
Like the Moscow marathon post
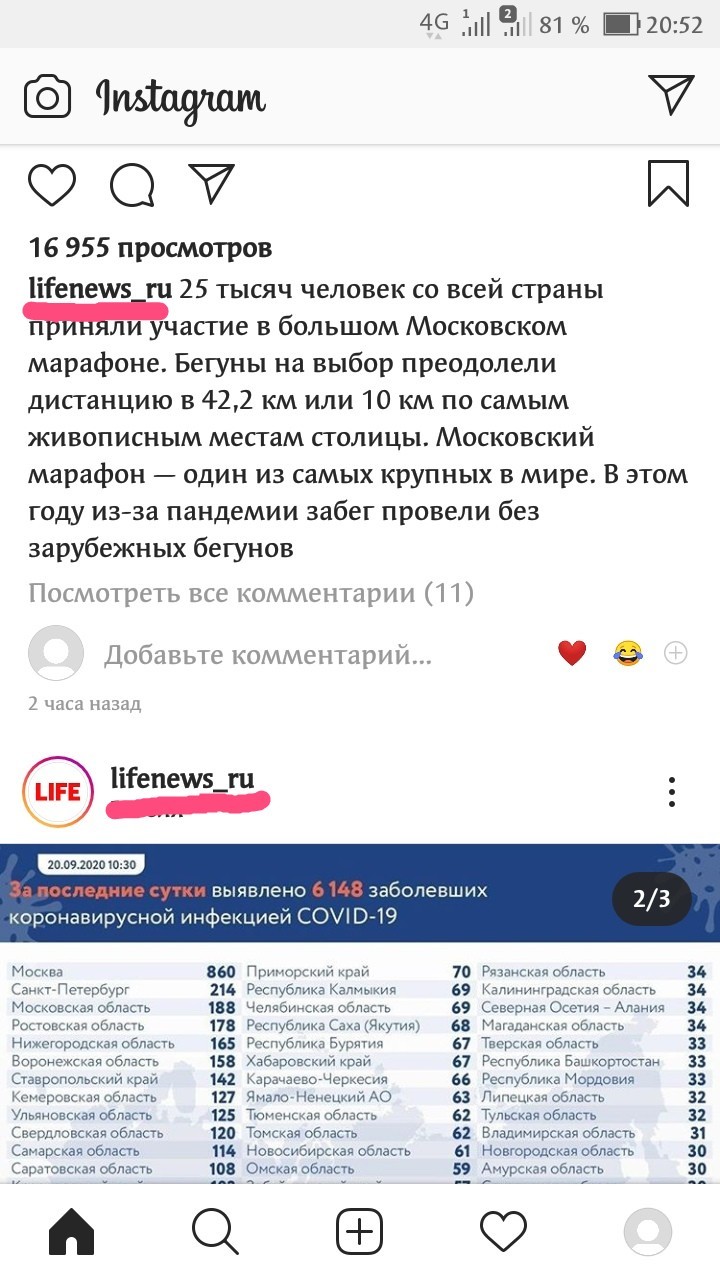point(51,186)
